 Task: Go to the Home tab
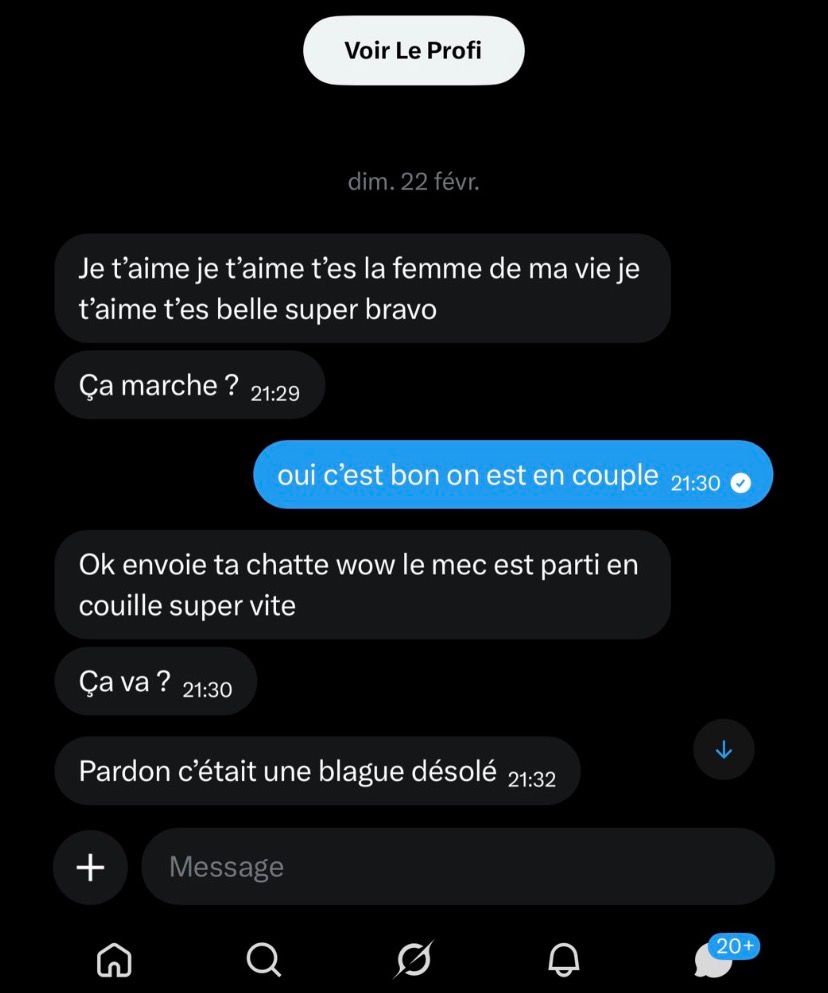[x=114, y=960]
